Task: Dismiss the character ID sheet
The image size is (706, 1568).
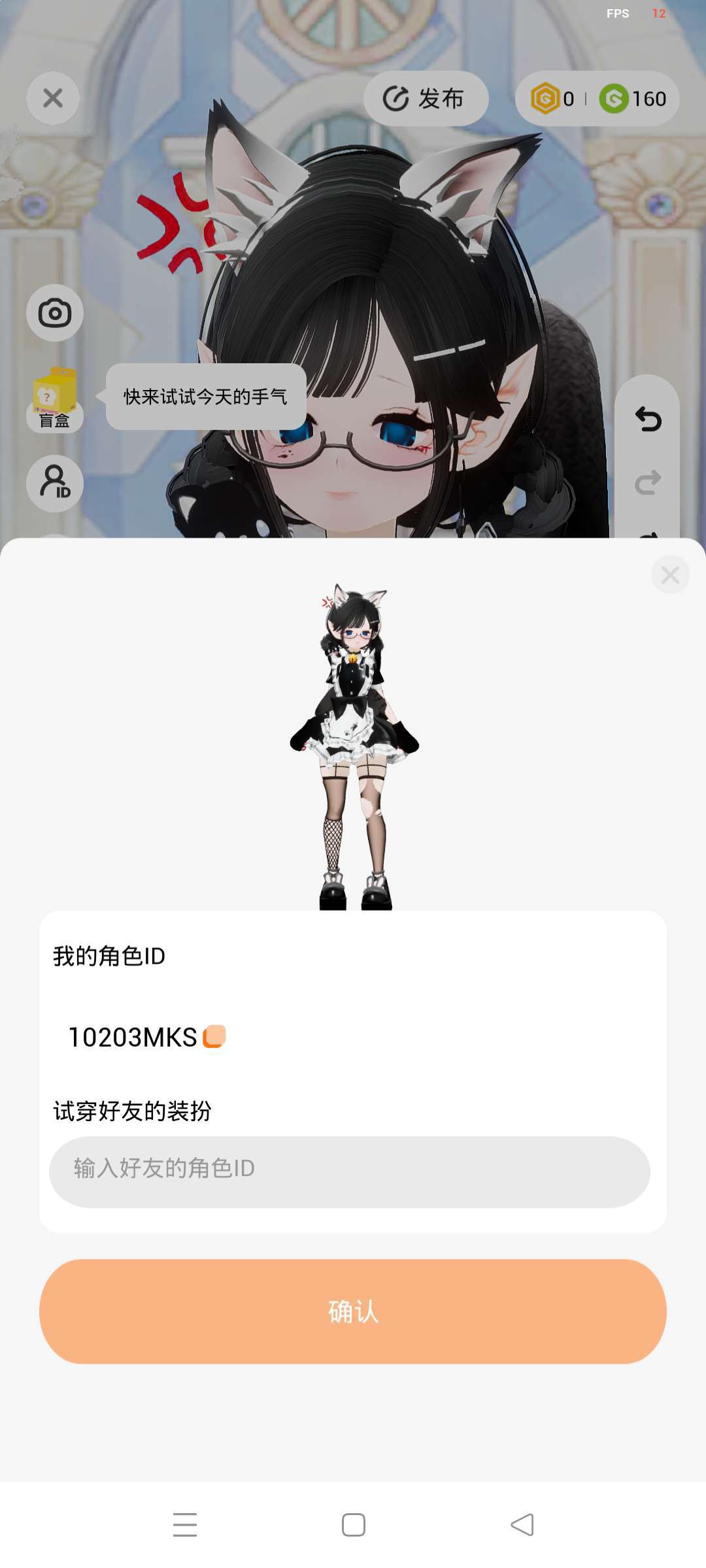Action: (x=670, y=575)
